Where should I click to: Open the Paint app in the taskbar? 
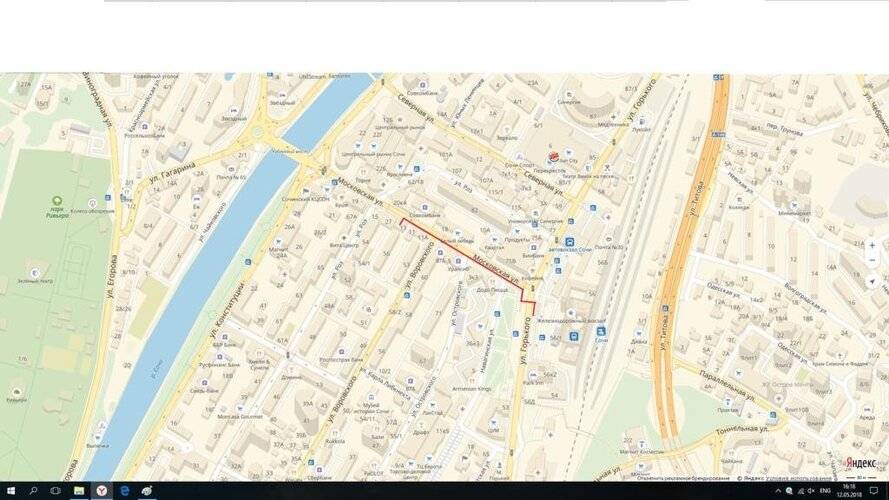pos(148,491)
